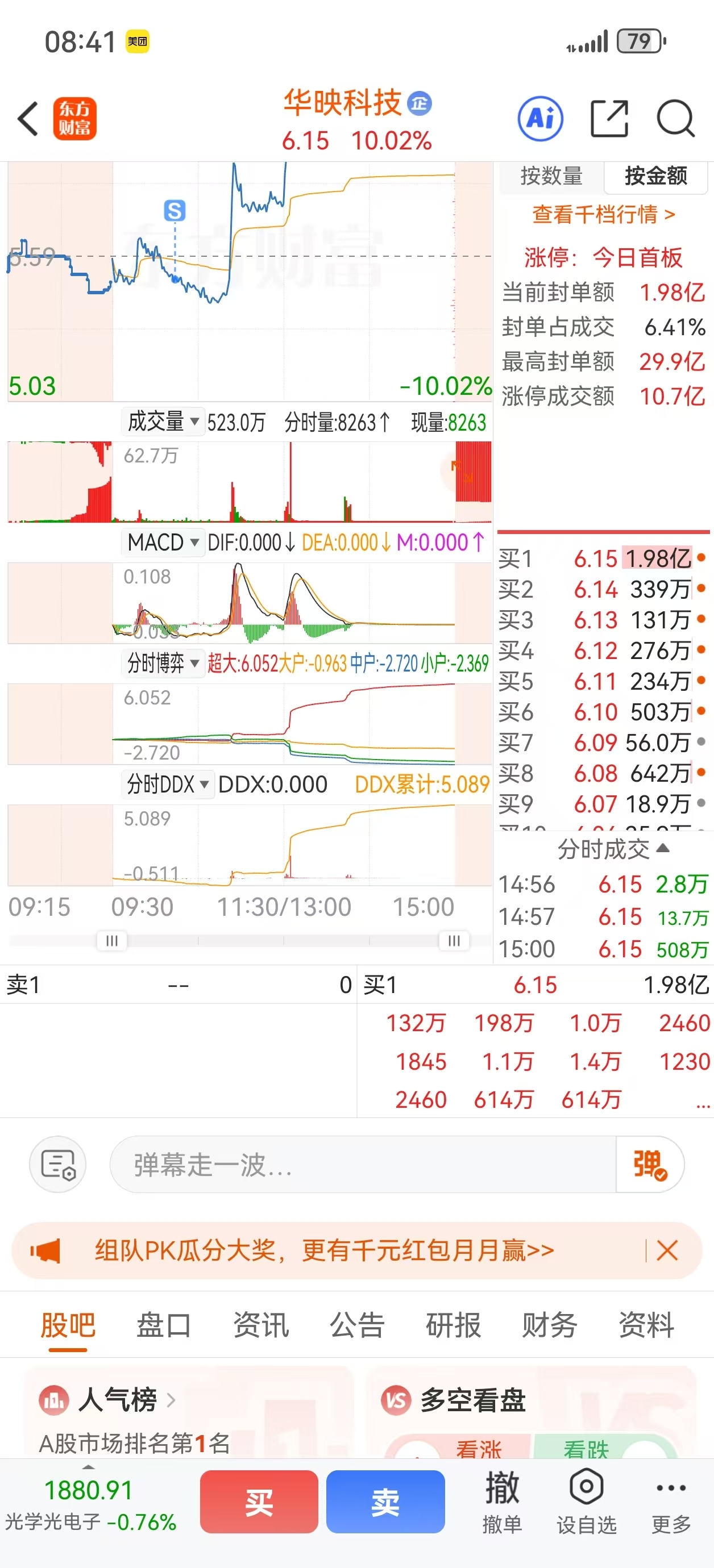Viewport: 714px width, 1568px height.
Task: Change the MACD indicator dropdown
Action: click(x=162, y=542)
